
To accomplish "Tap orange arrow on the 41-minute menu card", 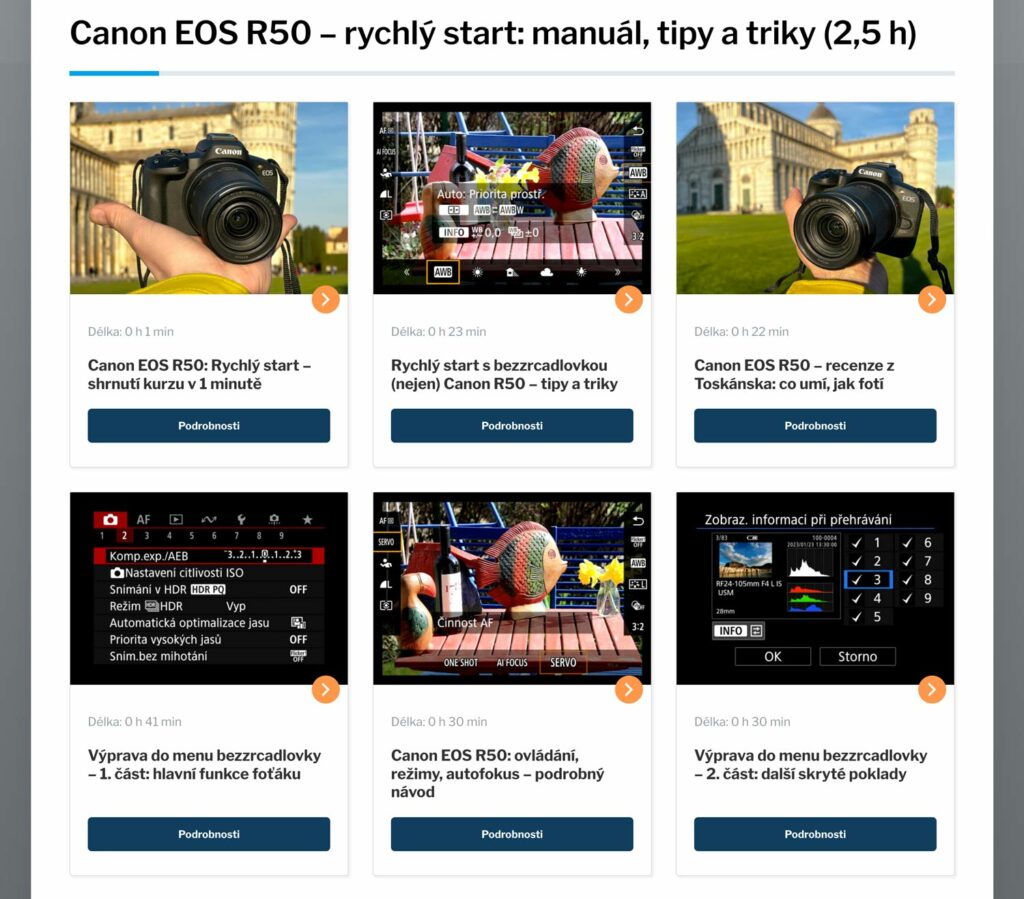I will 325,689.
